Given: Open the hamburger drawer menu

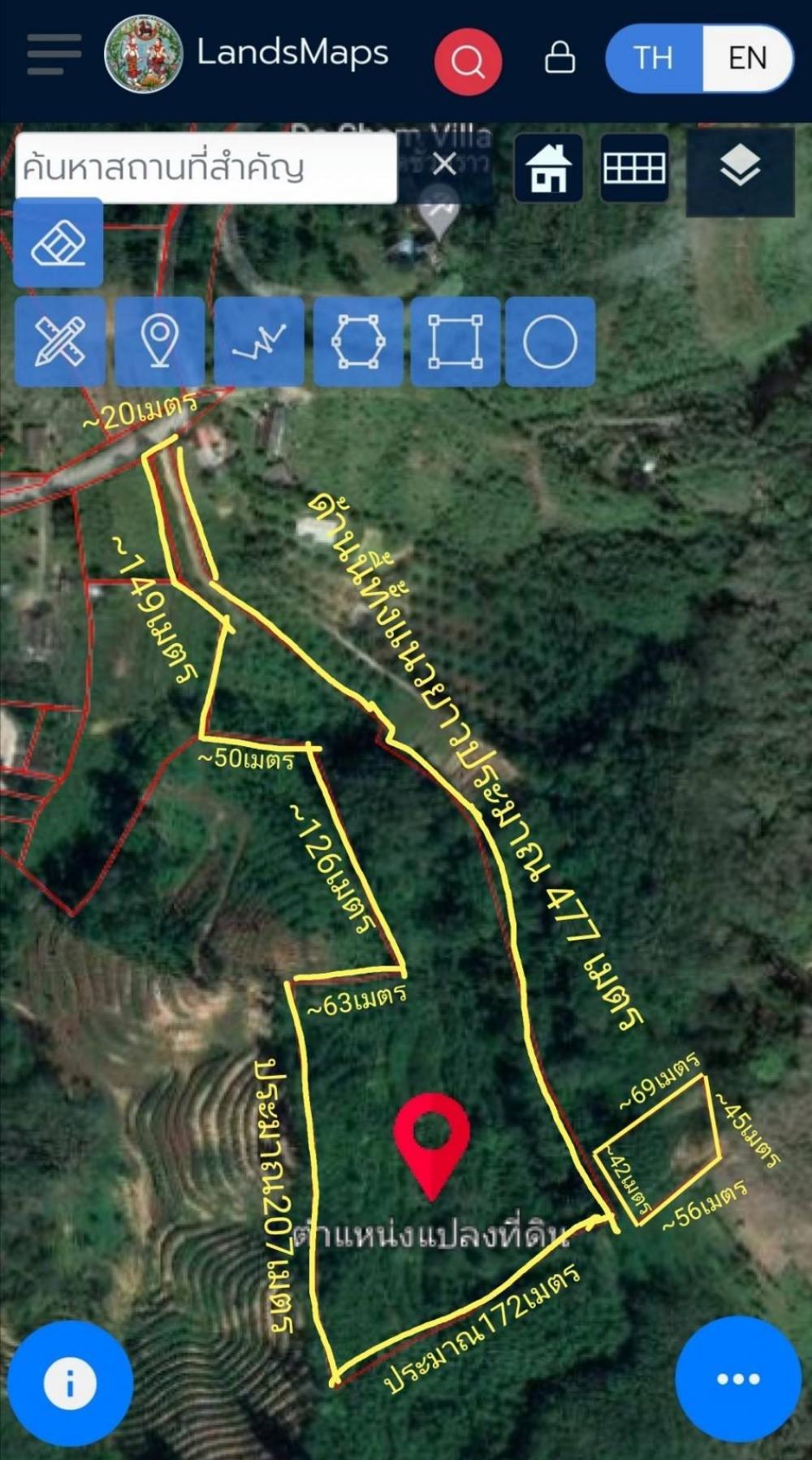Looking at the screenshot, I should pyautogui.click(x=54, y=54).
